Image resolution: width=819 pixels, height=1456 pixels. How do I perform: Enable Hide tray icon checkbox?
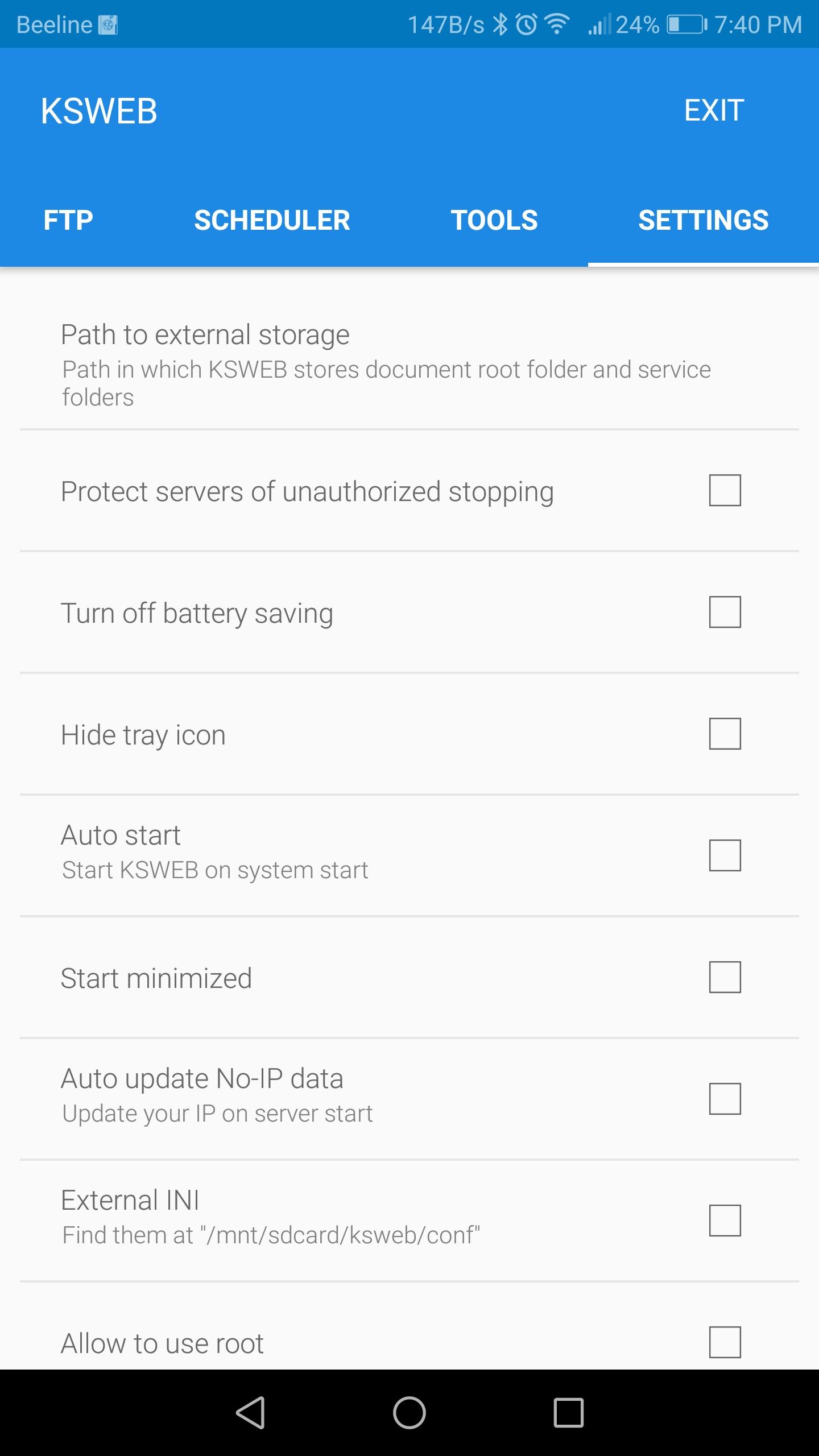pos(725,734)
